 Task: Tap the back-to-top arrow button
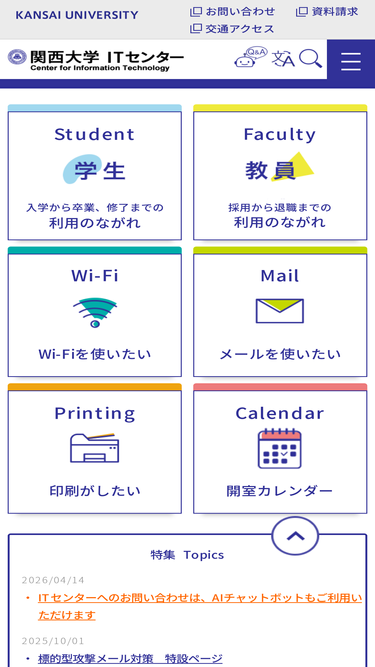pos(295,536)
